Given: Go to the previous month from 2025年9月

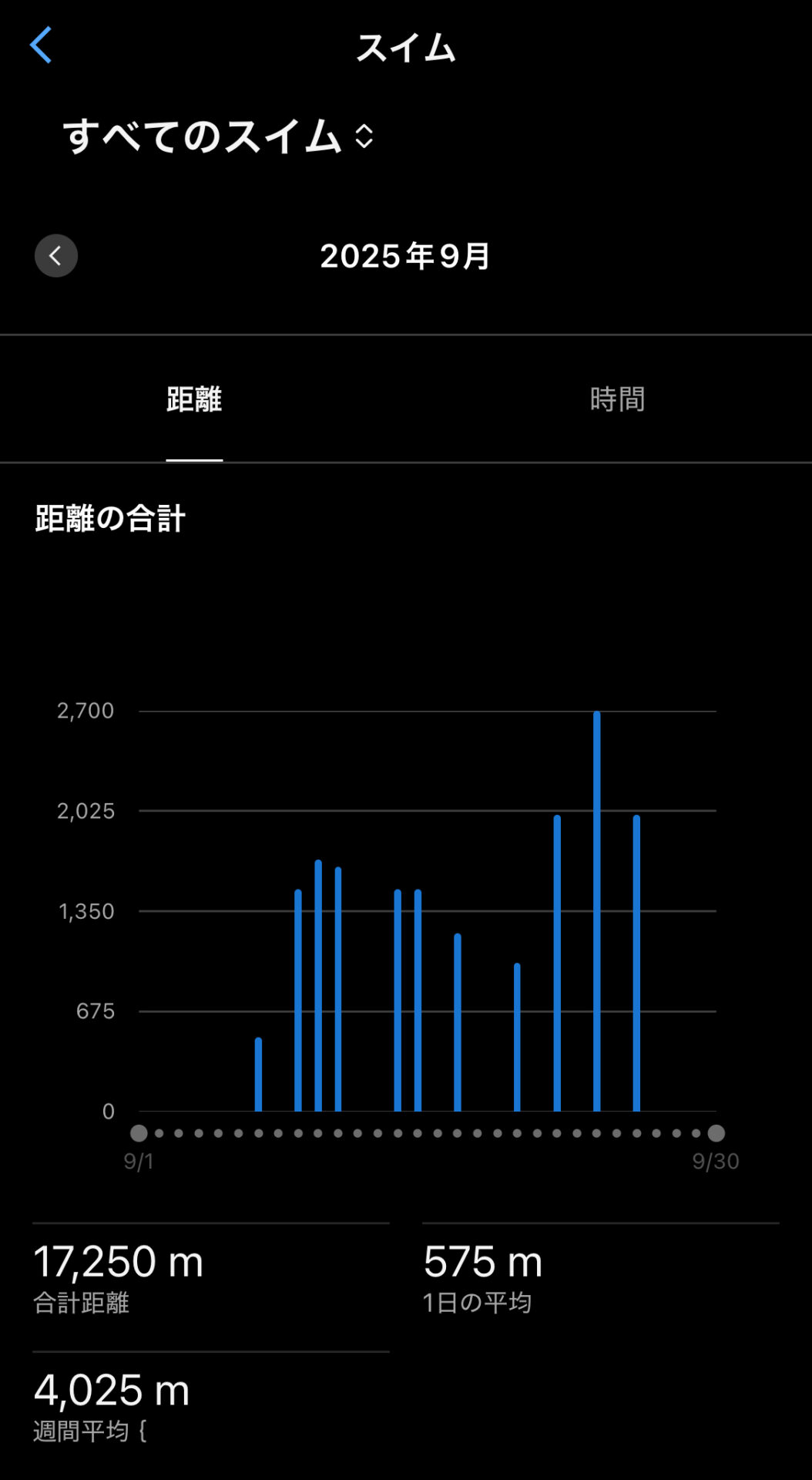Looking at the screenshot, I should tap(56, 256).
